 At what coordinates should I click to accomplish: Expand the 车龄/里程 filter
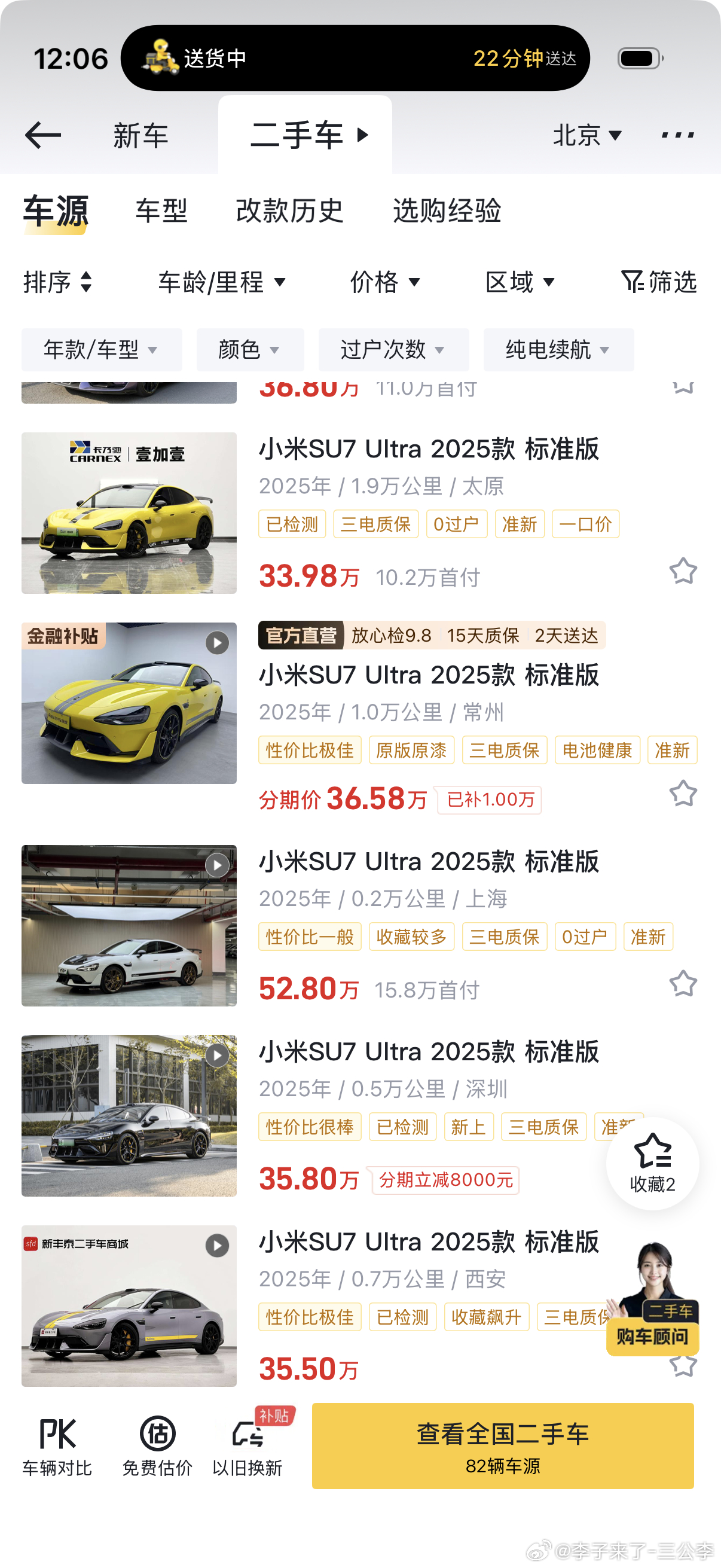click(x=221, y=282)
